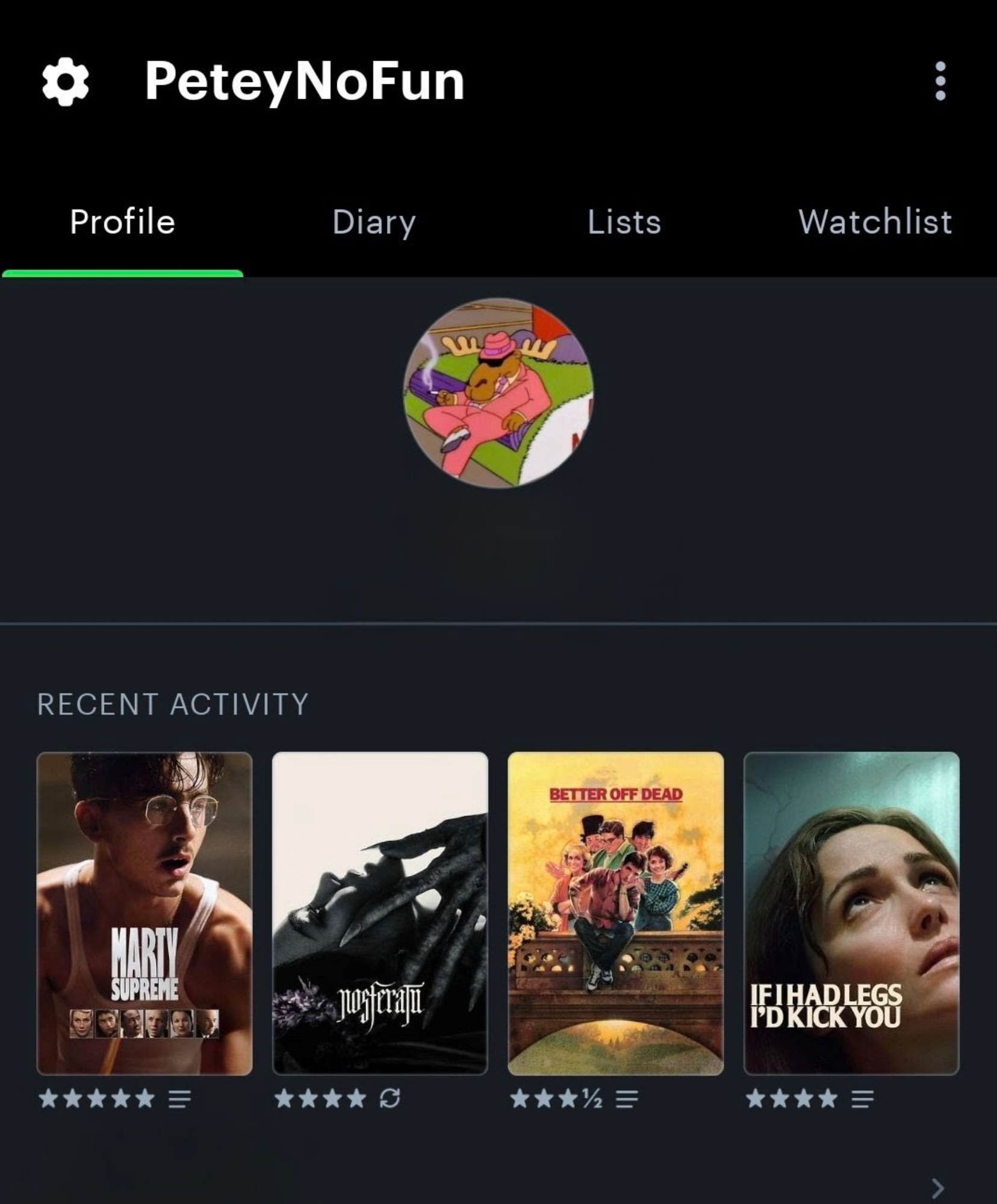Open the three-dot overflow menu
Viewport: 997px width, 1204px height.
[x=940, y=81]
